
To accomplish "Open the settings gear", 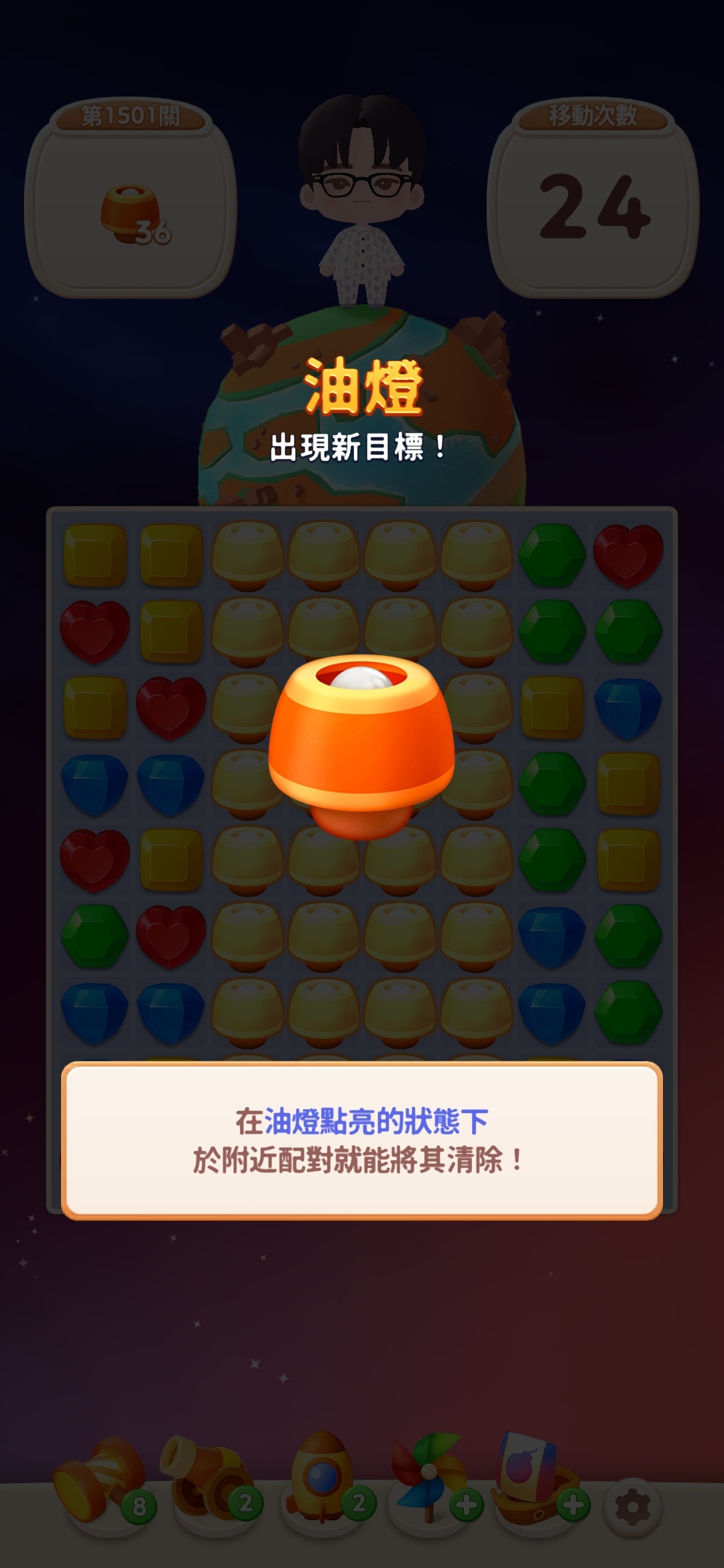I will pyautogui.click(x=632, y=1508).
